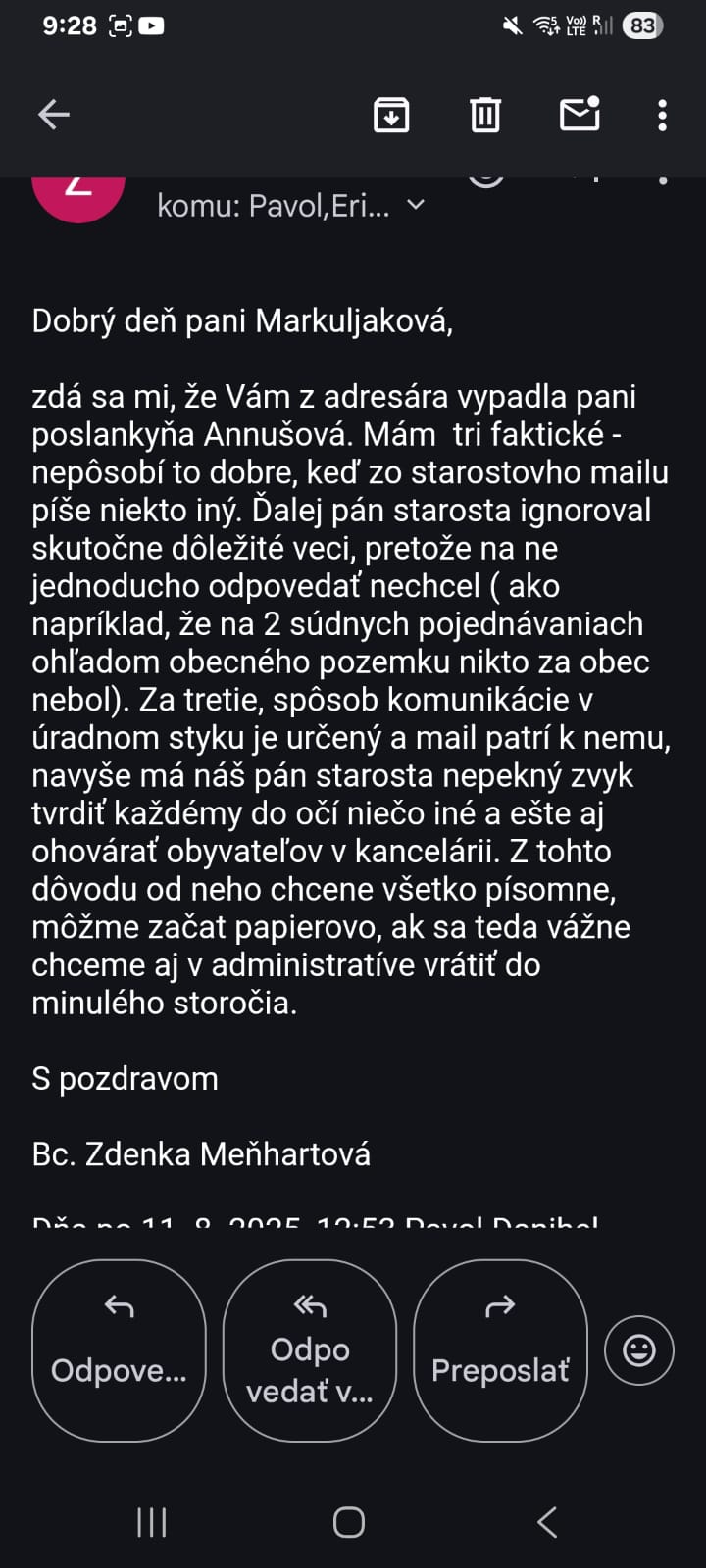The width and height of the screenshot is (706, 1568).
Task: Go to the home screen
Action: (x=349, y=1522)
